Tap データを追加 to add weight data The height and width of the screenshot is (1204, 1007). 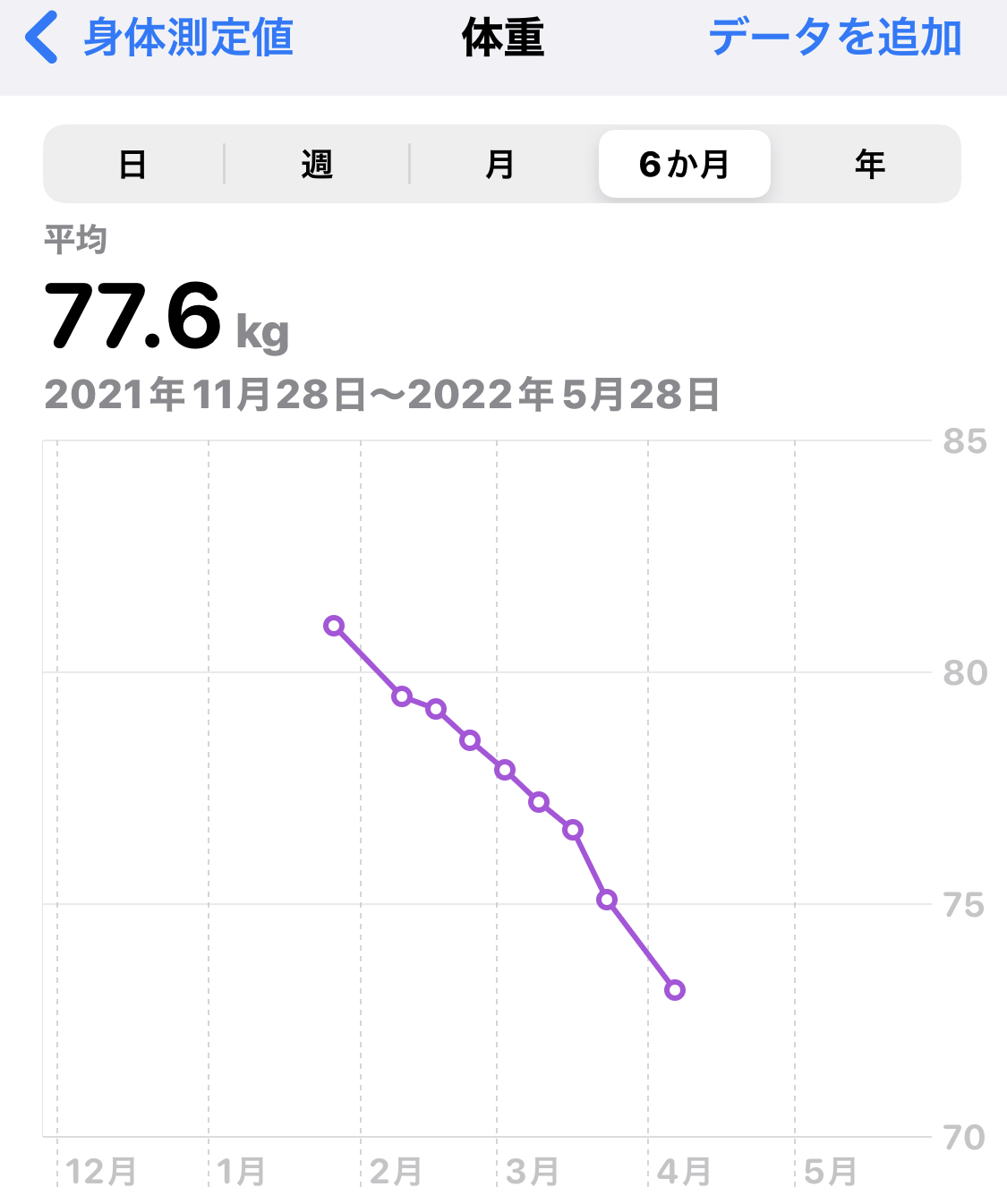(835, 38)
